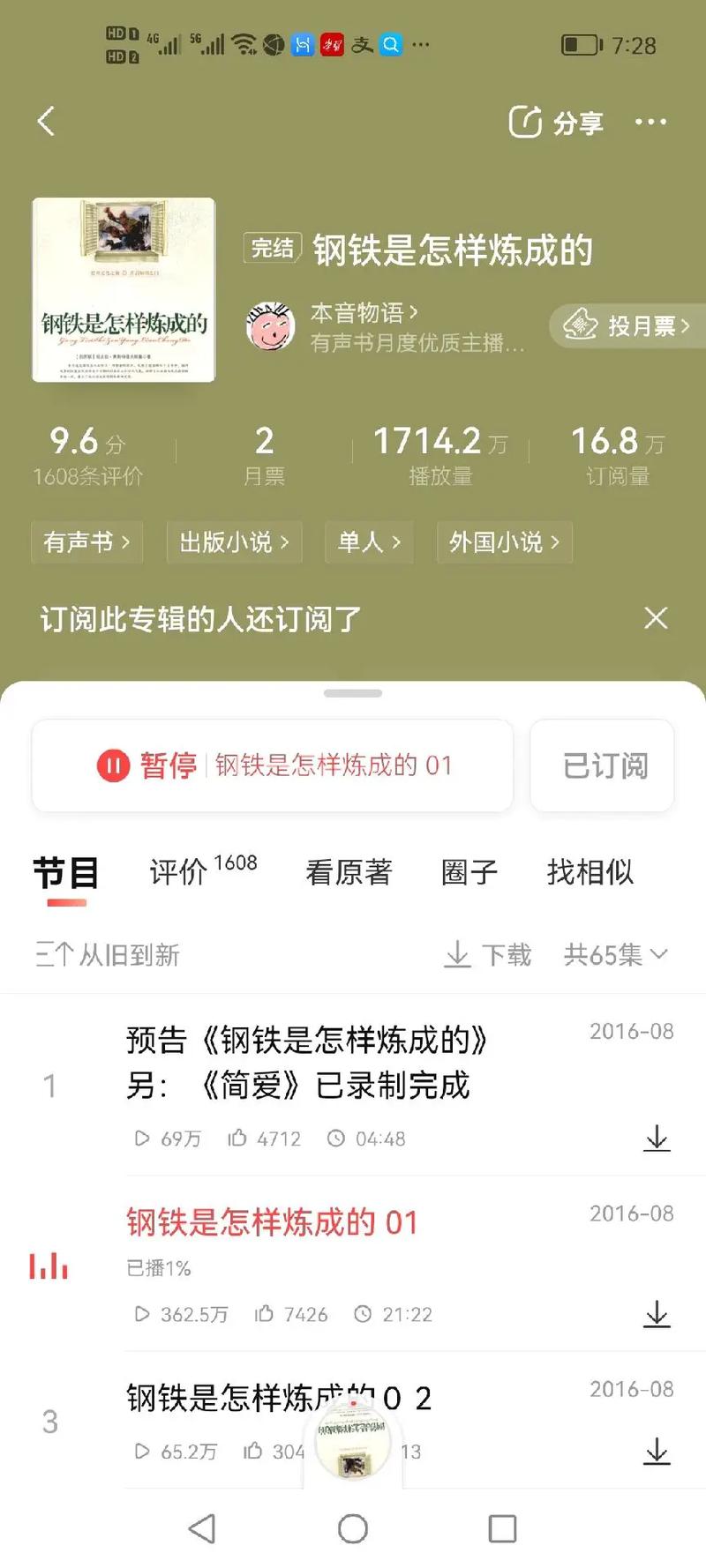The width and height of the screenshot is (706, 1568).
Task: Open the share icon
Action: tap(526, 122)
